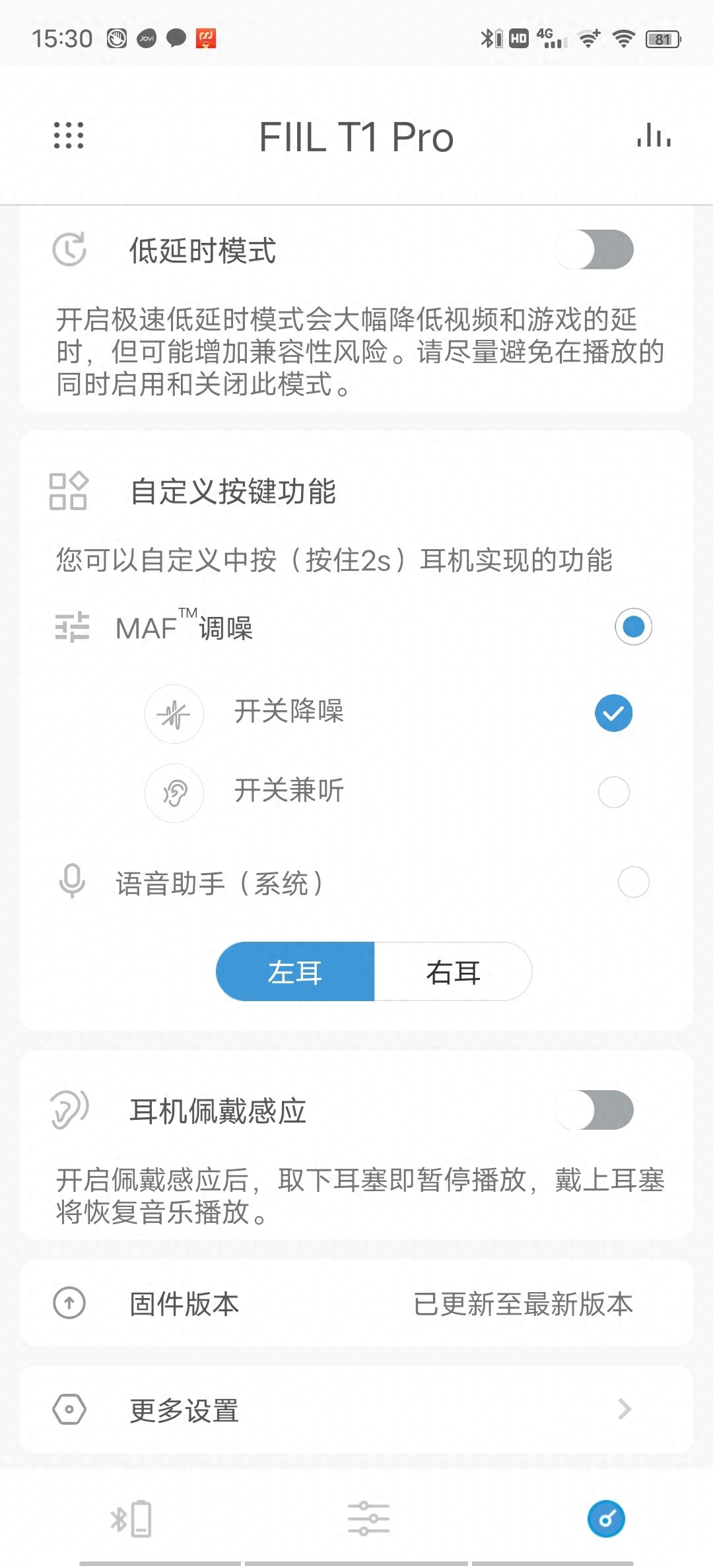Open the equalizer bars icon
Viewport: 713px width, 1568px height.
(654, 135)
